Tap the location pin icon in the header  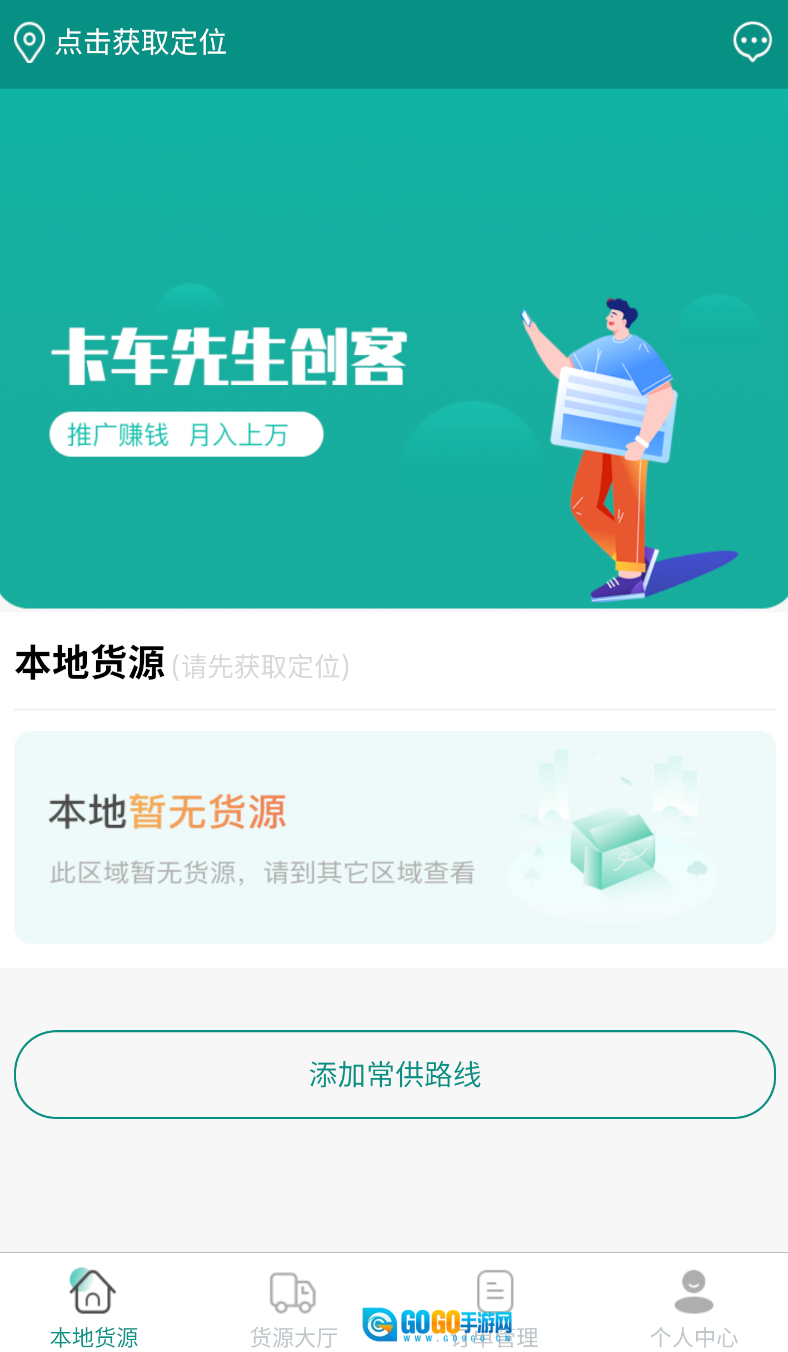tap(28, 44)
